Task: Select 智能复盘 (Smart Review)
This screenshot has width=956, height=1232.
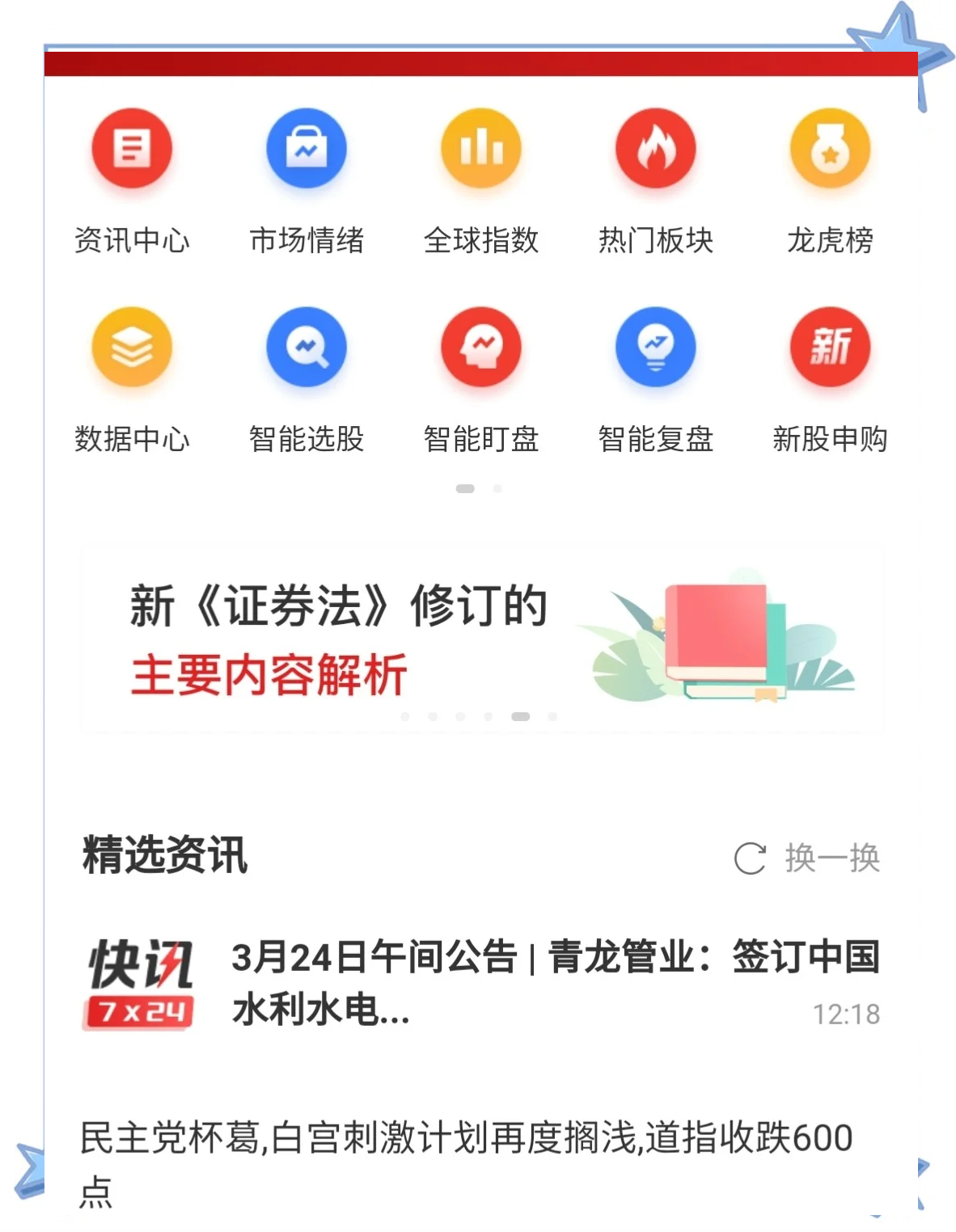Action: pos(656,348)
